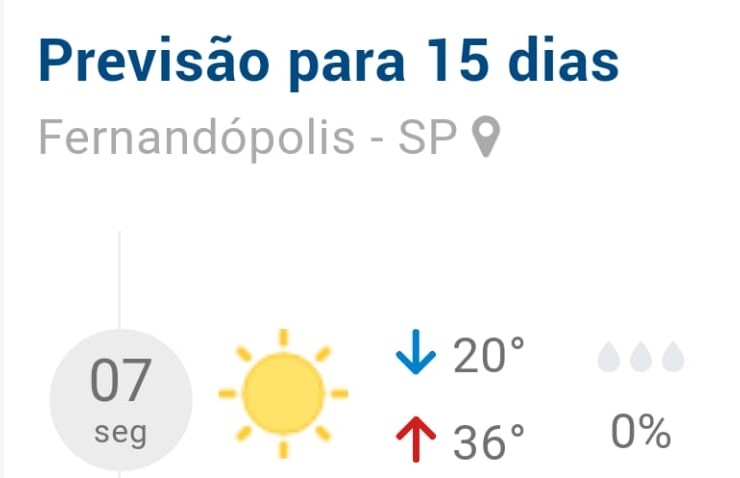Open the forecast for 07 seg
Image resolution: width=740 pixels, height=478 pixels.
click(120, 399)
